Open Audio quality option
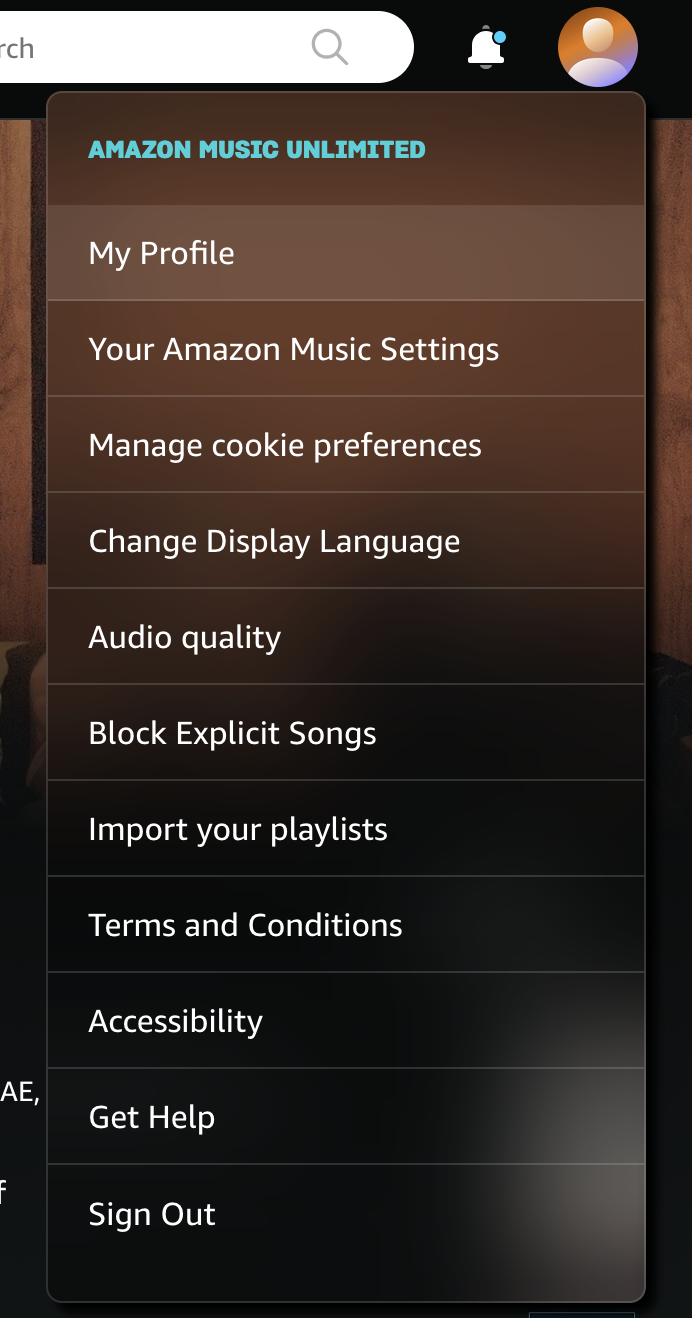692x1318 pixels. point(345,637)
